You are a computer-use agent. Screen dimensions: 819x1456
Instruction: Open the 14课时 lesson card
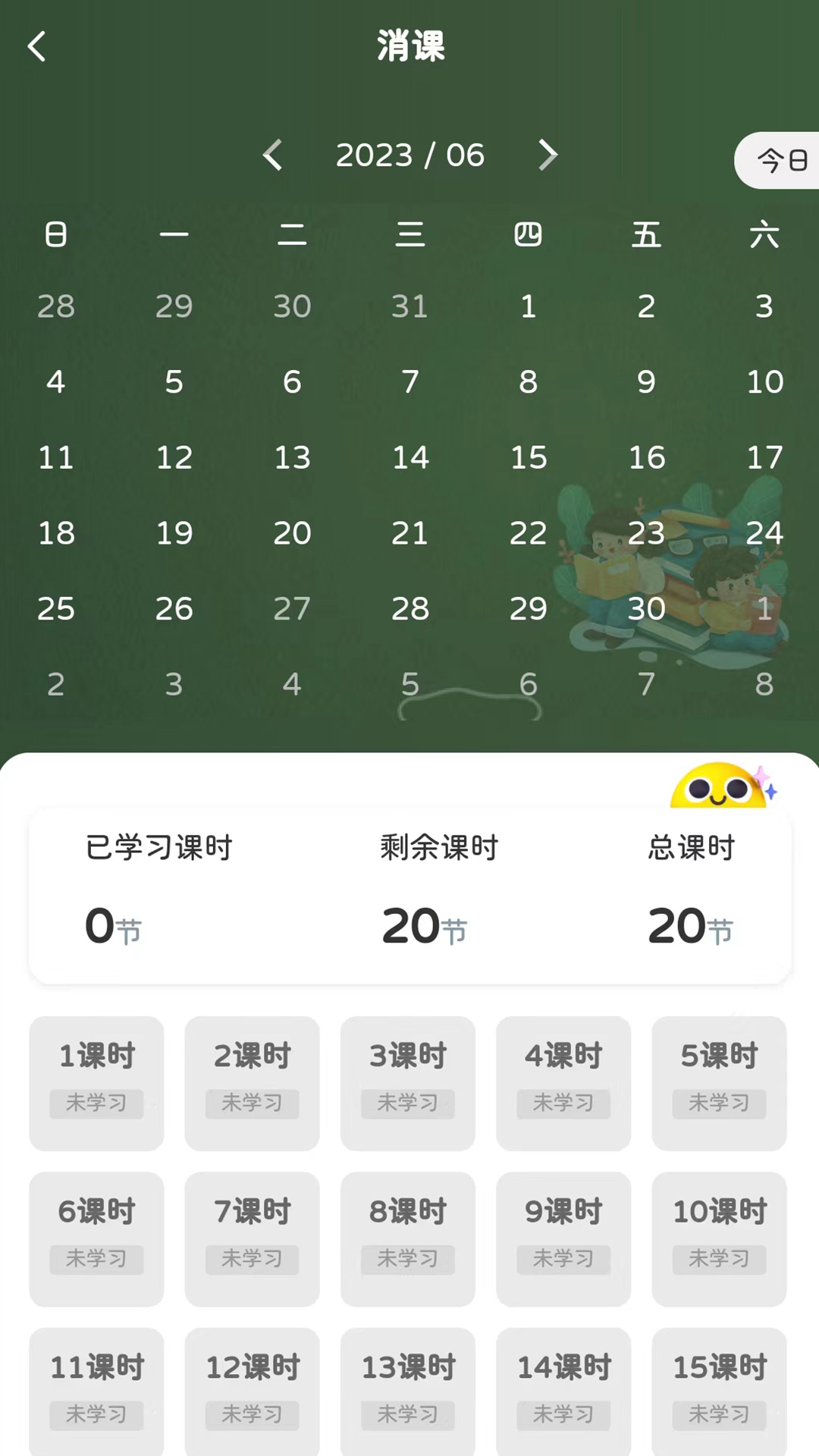563,1392
